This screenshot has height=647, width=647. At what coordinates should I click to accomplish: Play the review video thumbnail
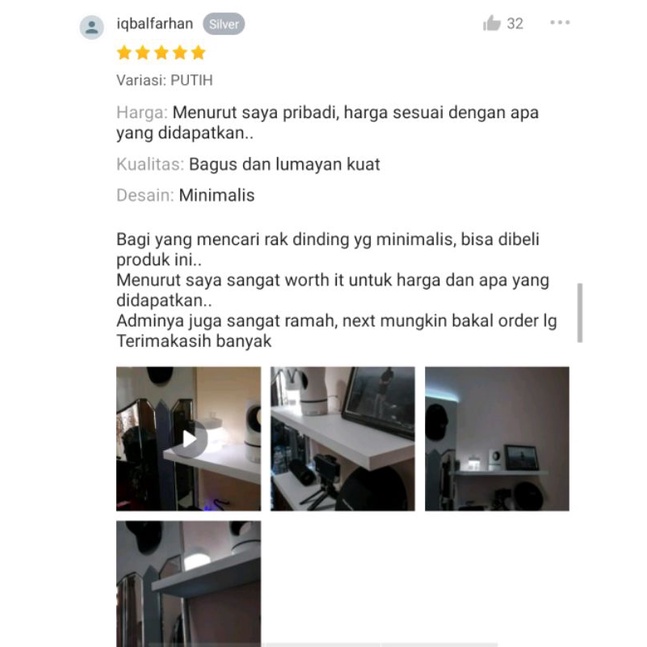[x=188, y=438]
